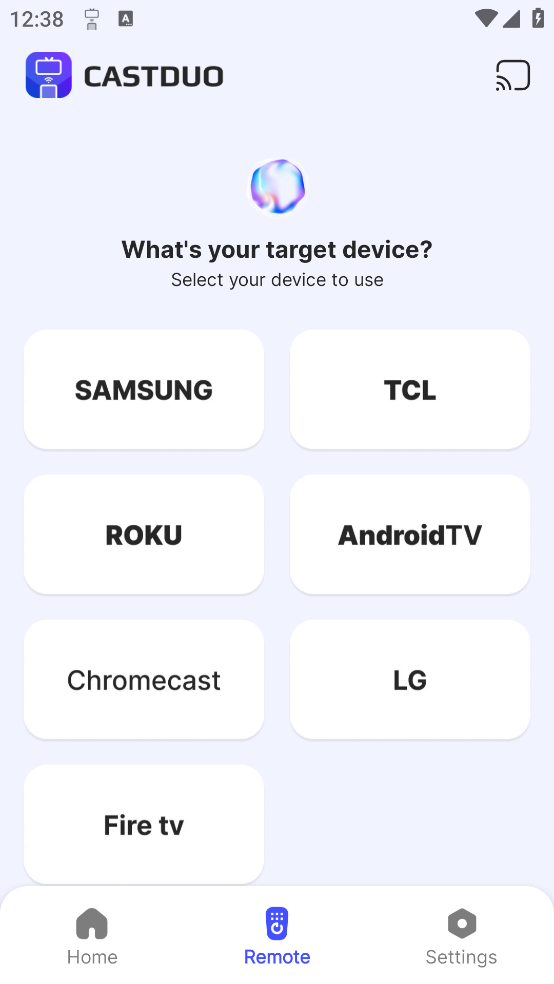Switch to the Home tab
The width and height of the screenshot is (554, 984).
coord(92,936)
